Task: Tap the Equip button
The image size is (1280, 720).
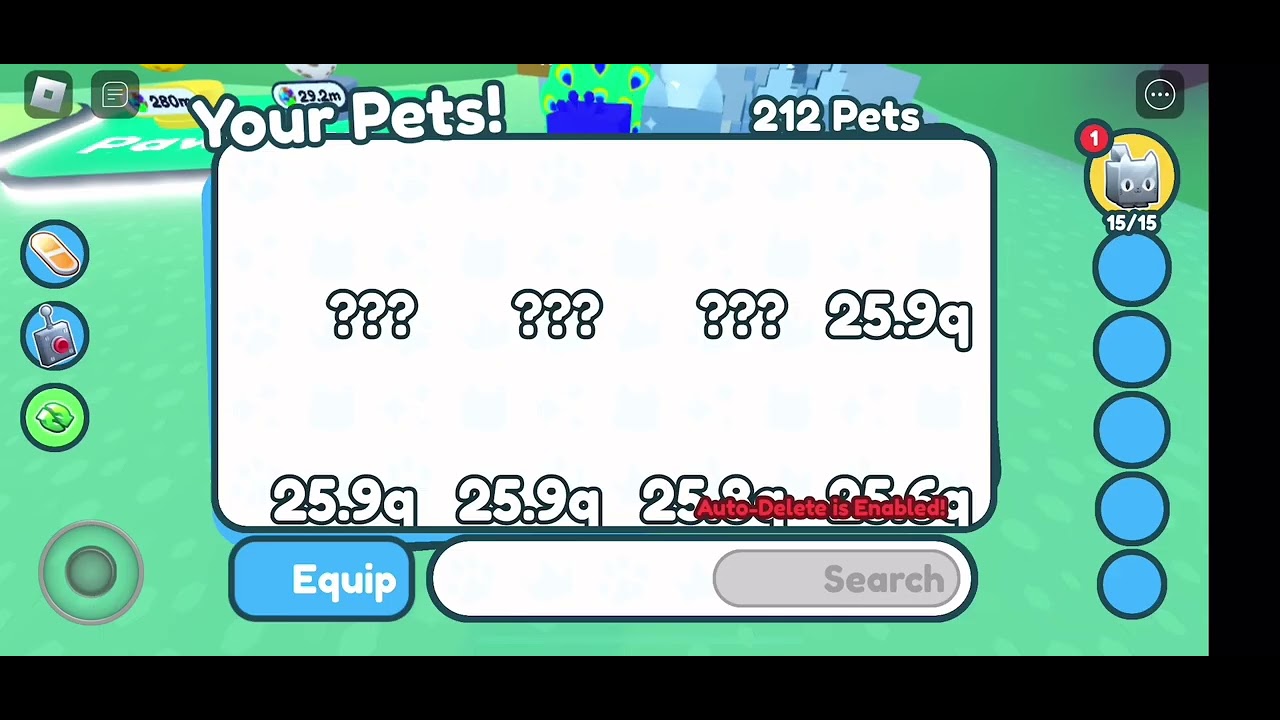Action: 322,580
